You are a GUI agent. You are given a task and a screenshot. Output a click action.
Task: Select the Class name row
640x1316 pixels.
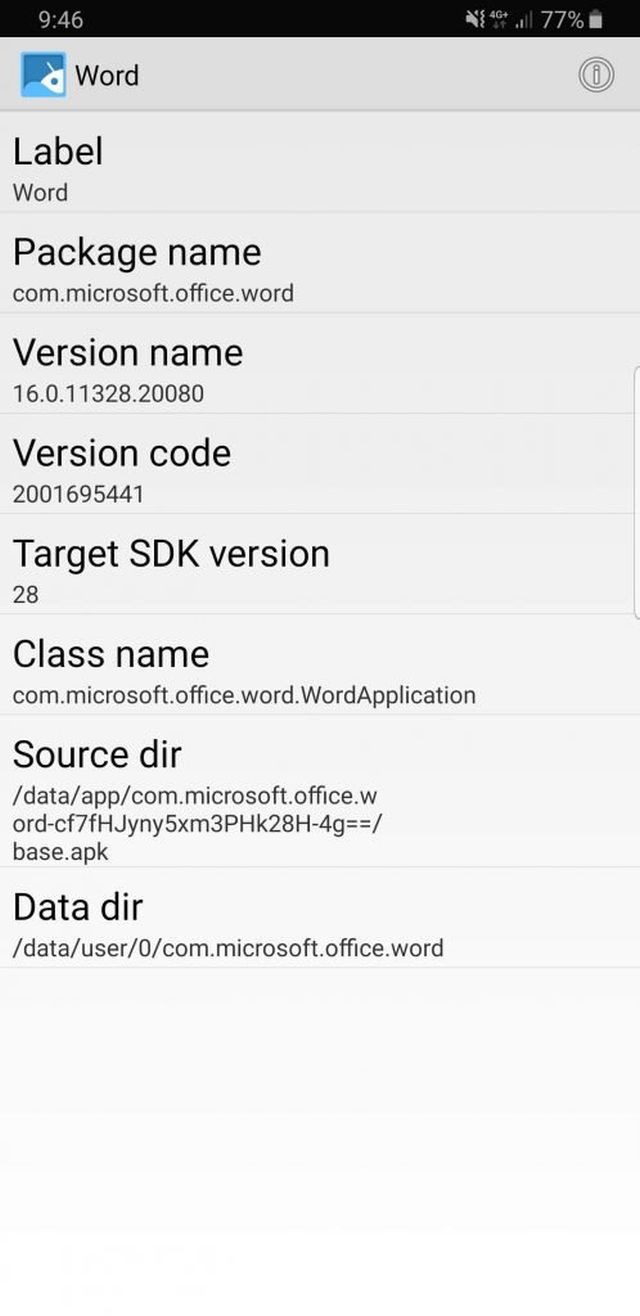[320, 670]
